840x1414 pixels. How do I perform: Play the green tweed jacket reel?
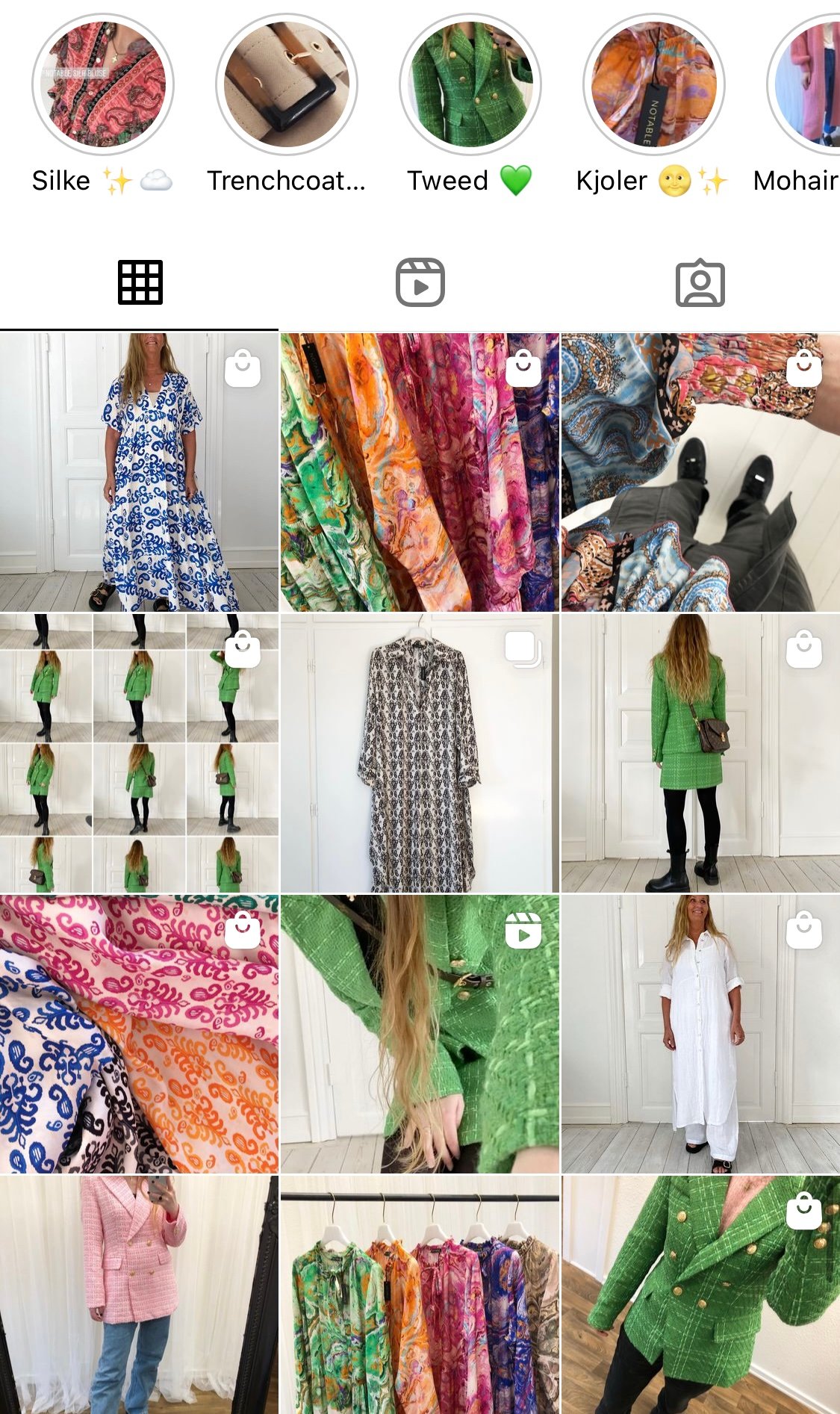(420, 1034)
